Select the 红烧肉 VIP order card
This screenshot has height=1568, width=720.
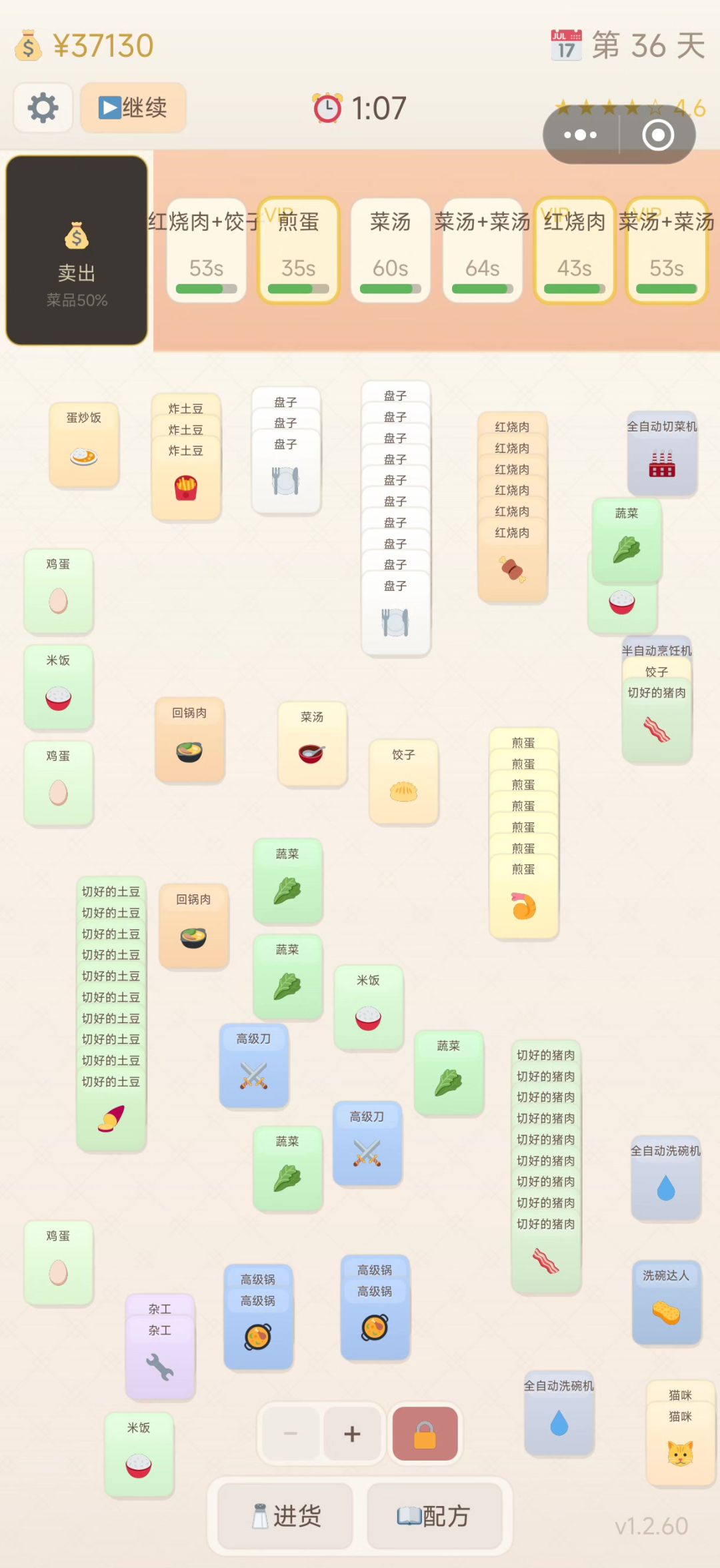click(574, 250)
